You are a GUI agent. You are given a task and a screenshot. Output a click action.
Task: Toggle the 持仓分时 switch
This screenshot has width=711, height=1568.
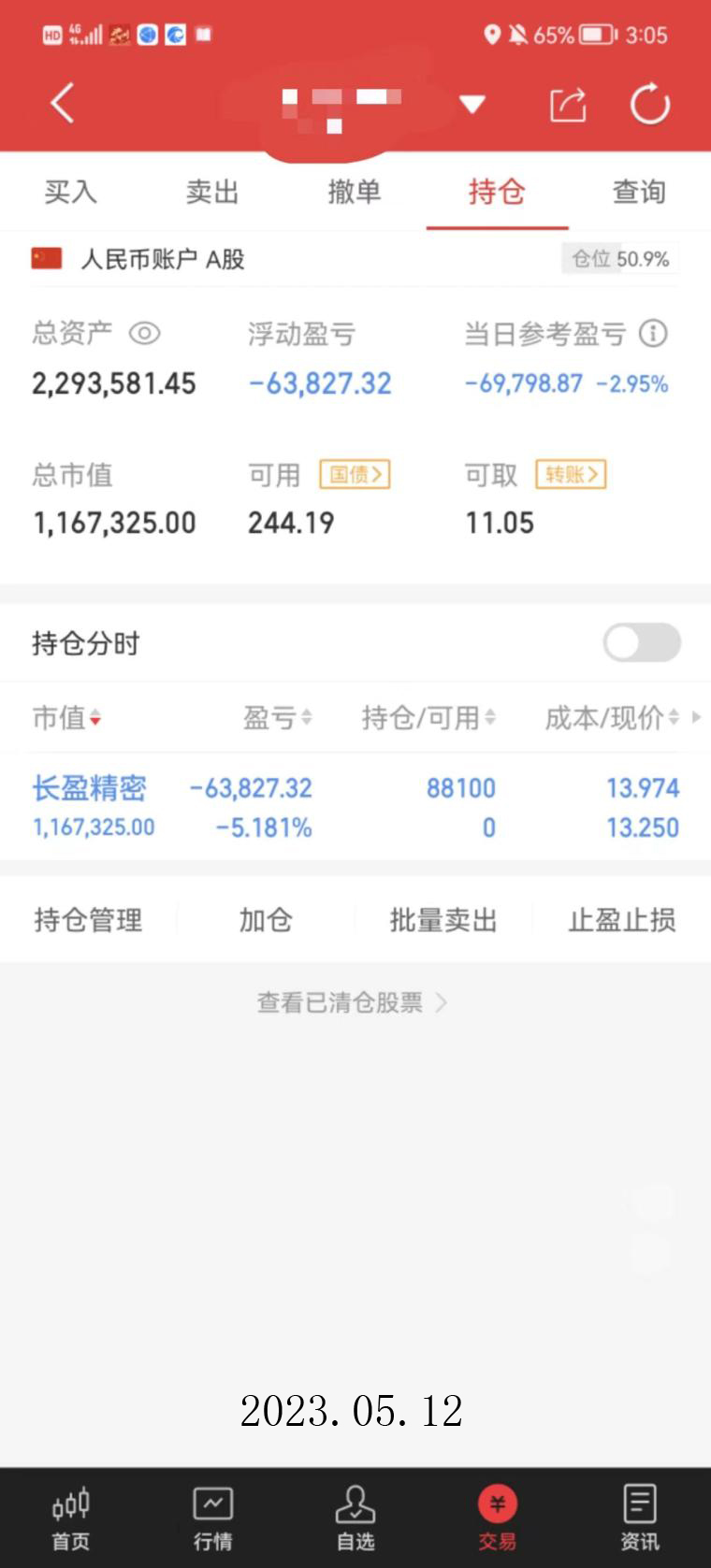pos(642,642)
